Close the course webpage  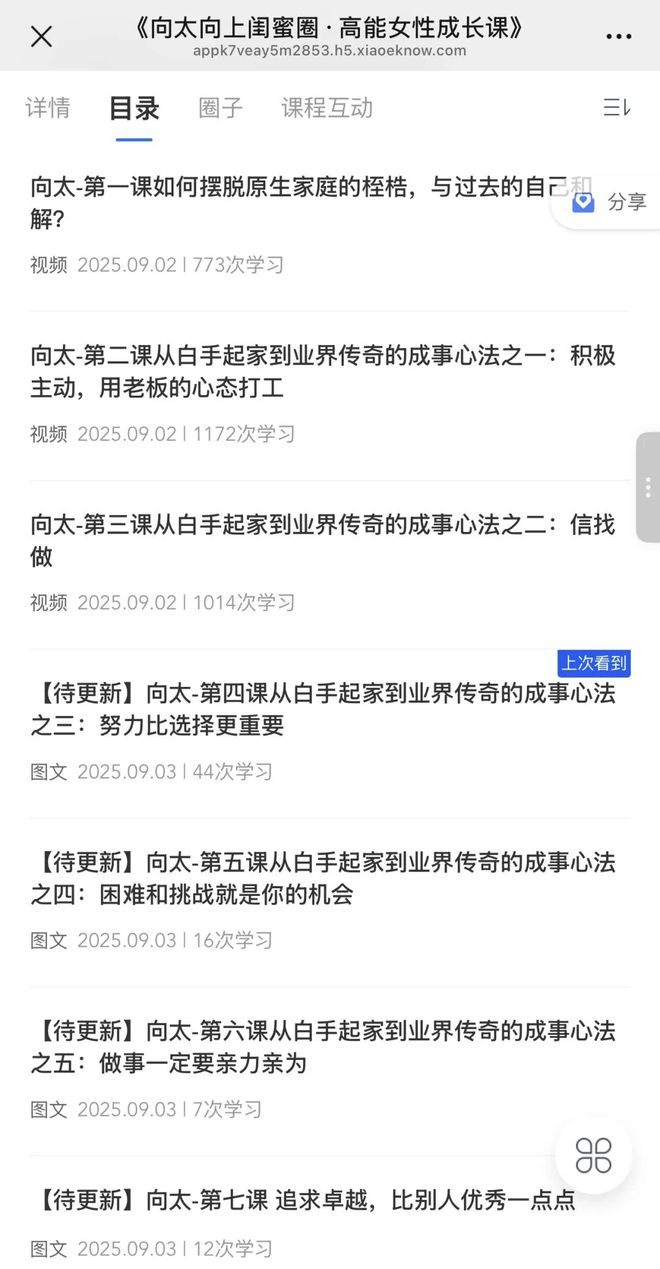(x=41, y=37)
